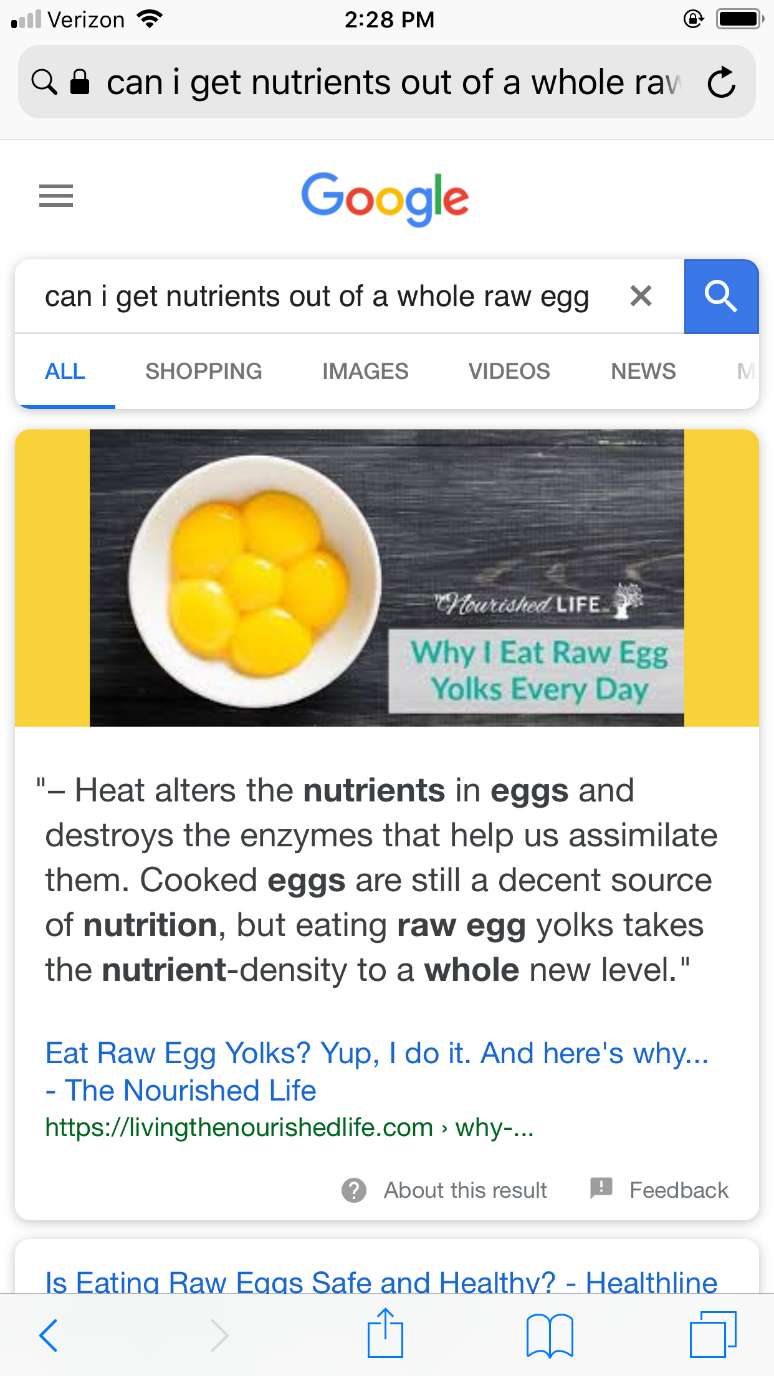Open Safari bookmarks
Image resolution: width=774 pixels, height=1376 pixels.
549,1335
